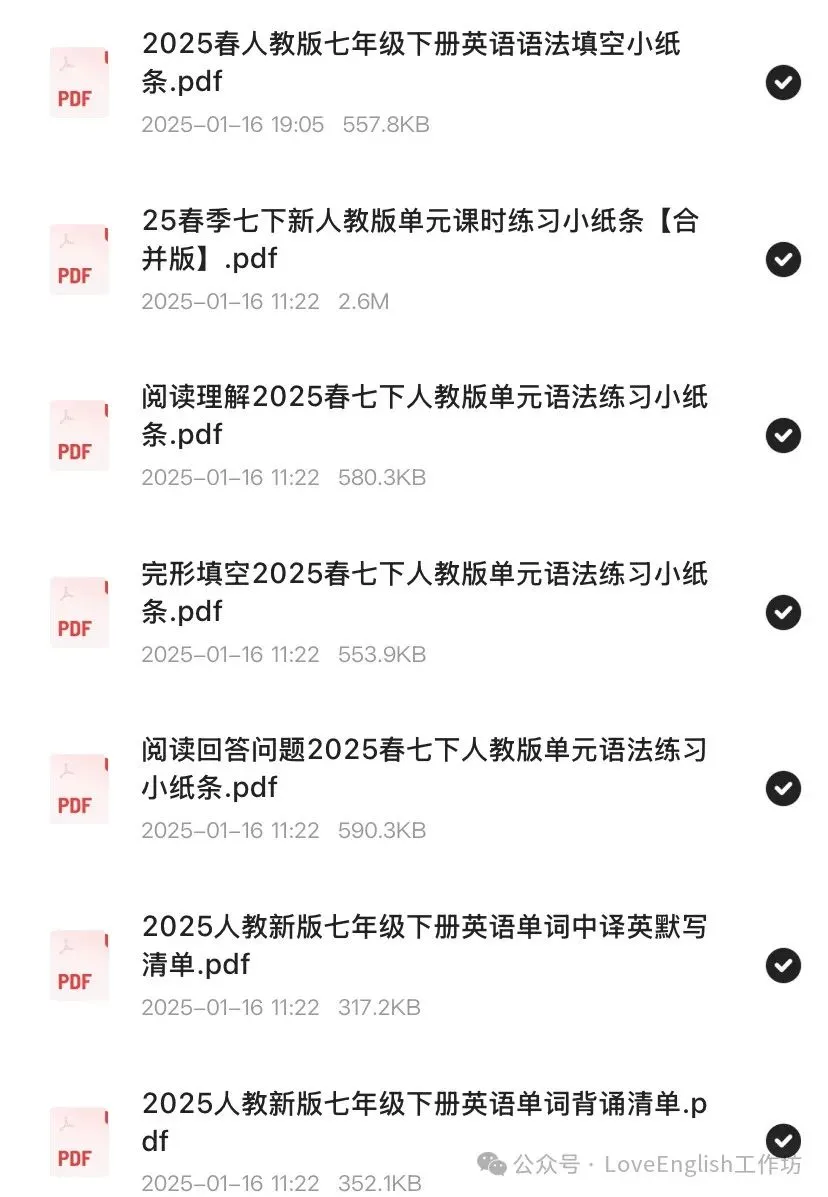Open the 完形填空2025春七下 PDF file
Viewport: 828px width, 1197px height.
tap(424, 592)
